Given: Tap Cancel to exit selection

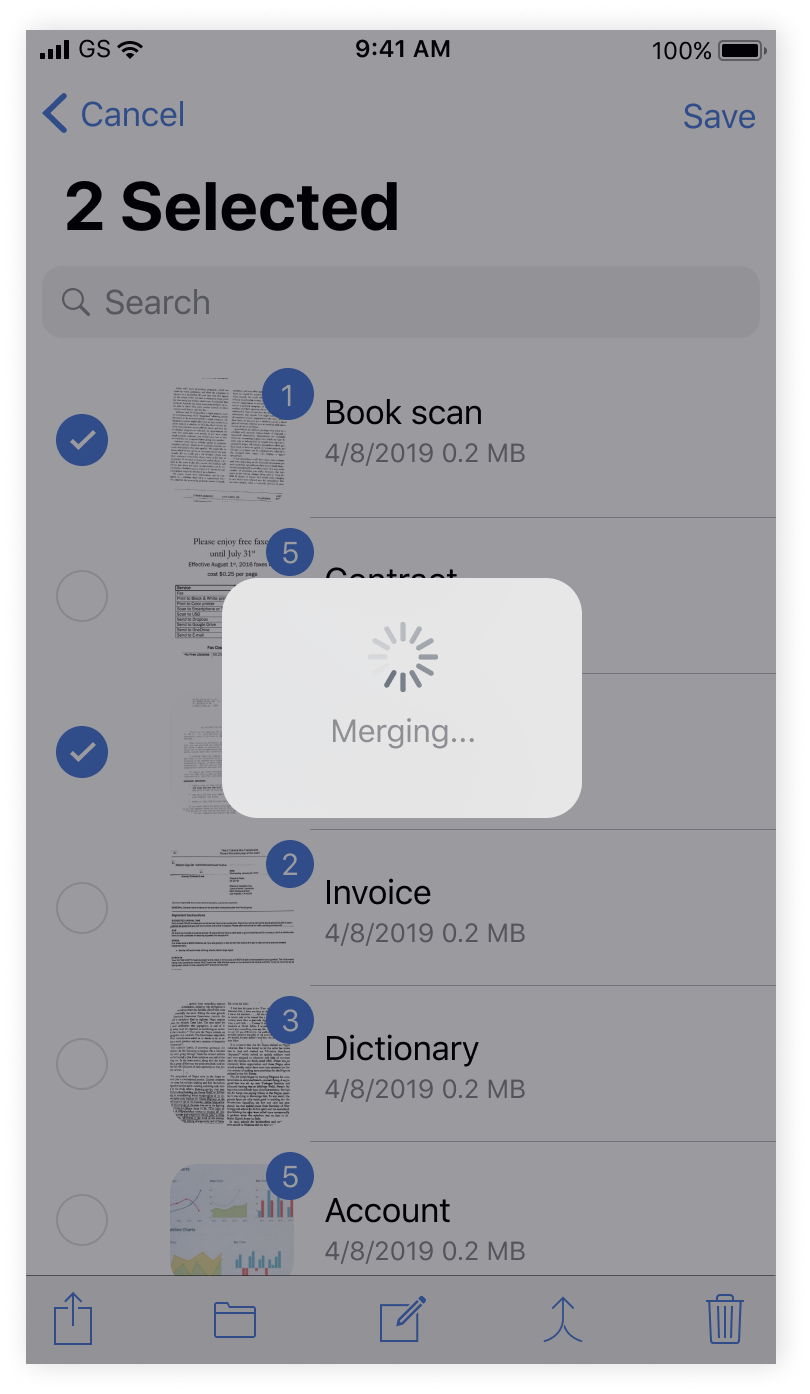Looking at the screenshot, I should 114,114.
